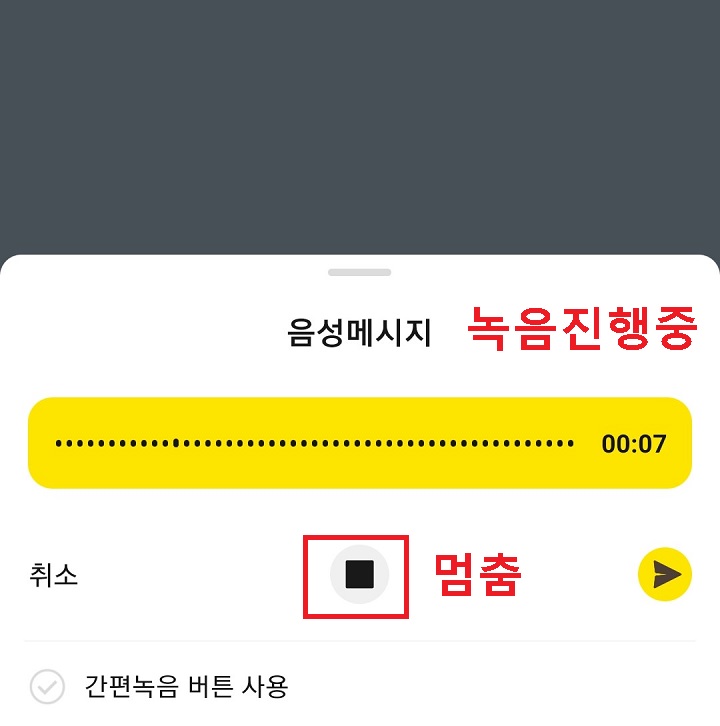Tap the circular checkmark icon beside 간편녹음 버튼 사용
Viewport: 720px width, 726px height.
point(48,688)
